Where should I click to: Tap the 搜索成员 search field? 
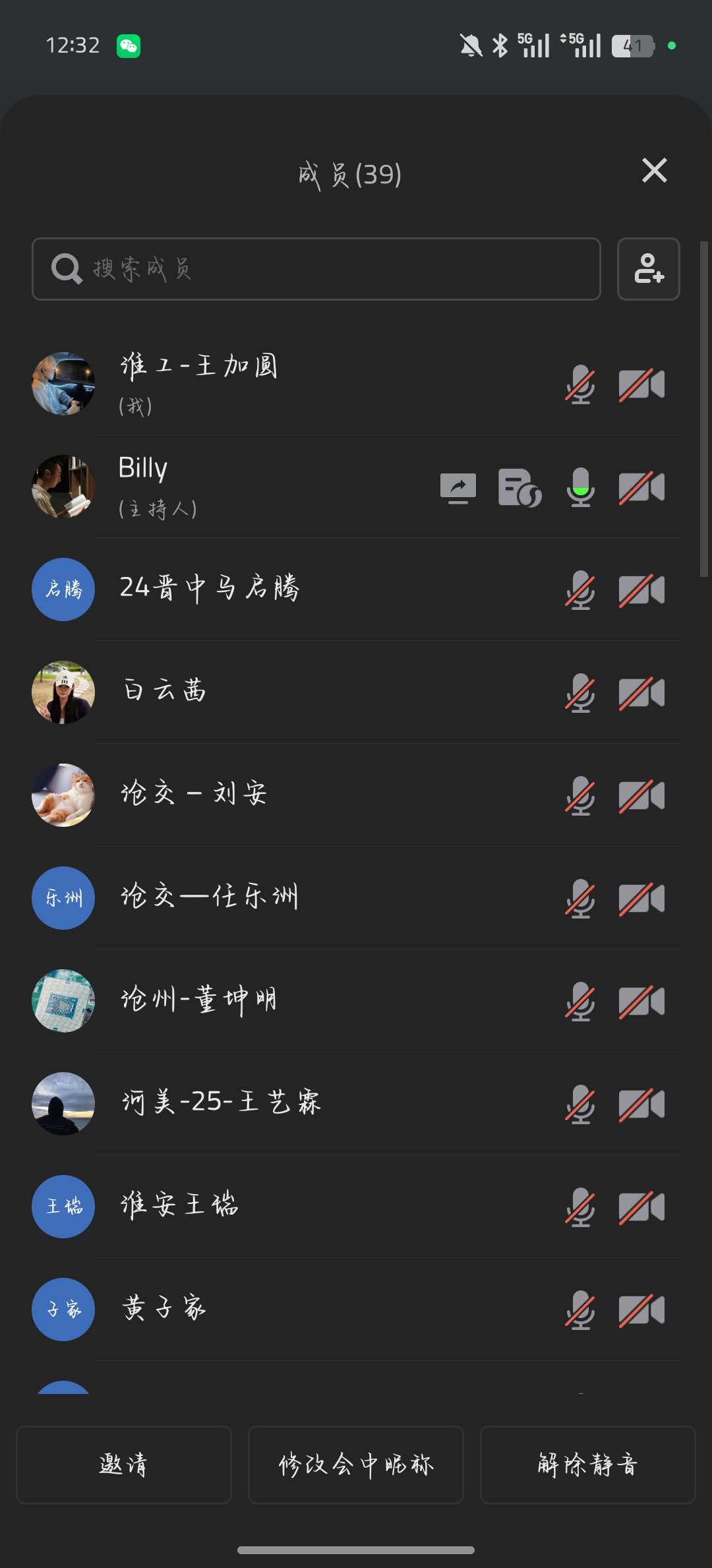[316, 269]
